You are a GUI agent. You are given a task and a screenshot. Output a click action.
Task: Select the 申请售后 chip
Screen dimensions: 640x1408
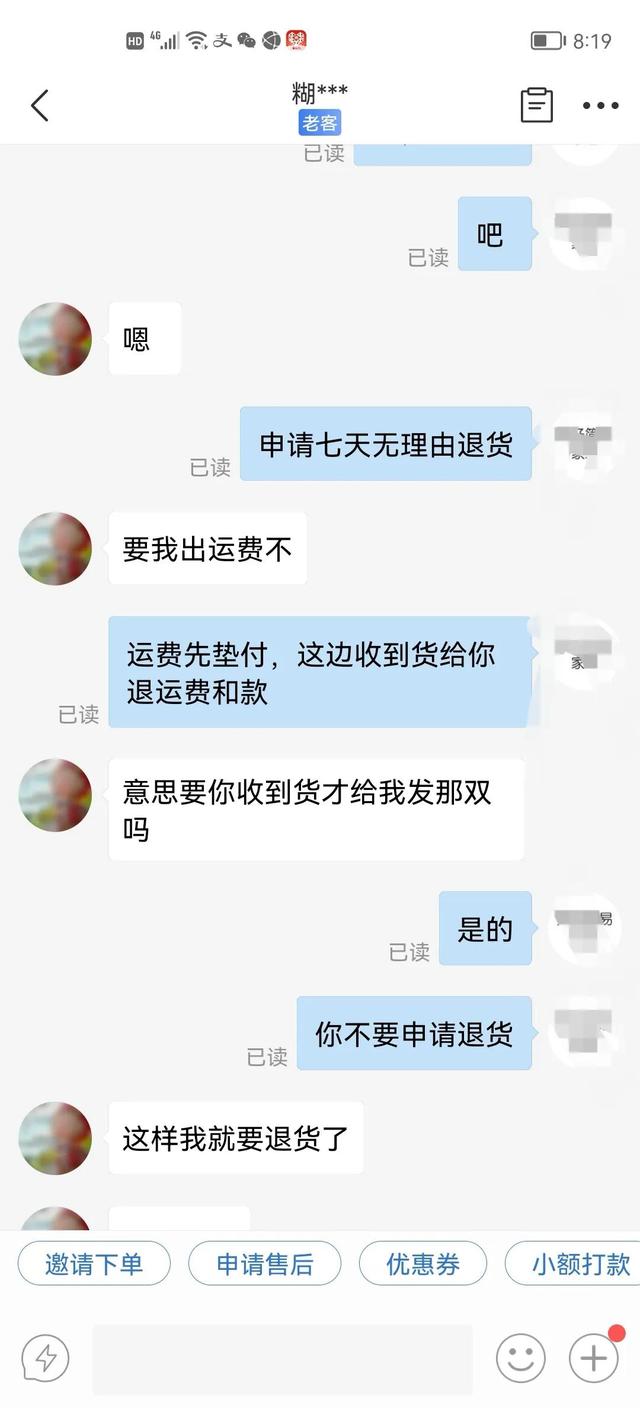265,1264
